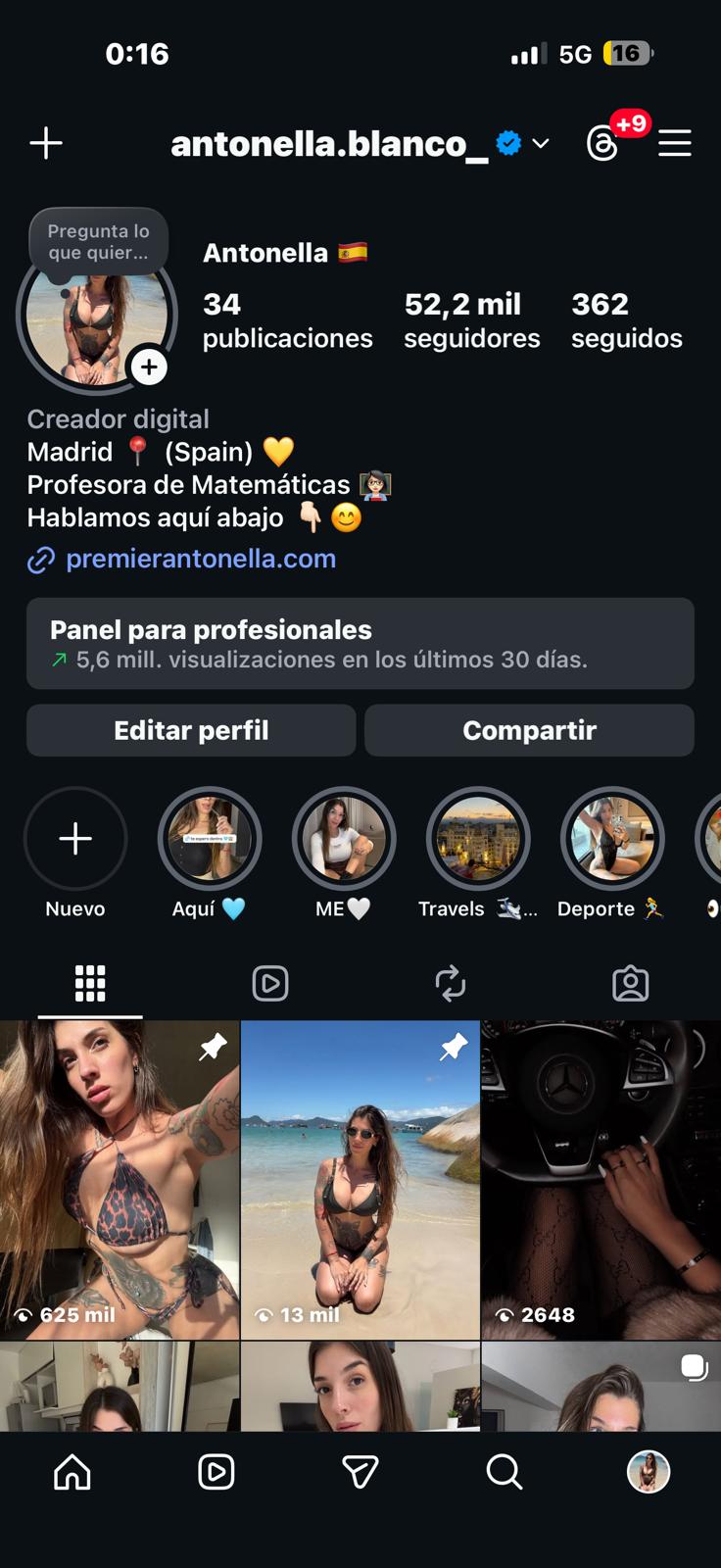Open the tagged photos tab icon

(x=631, y=983)
